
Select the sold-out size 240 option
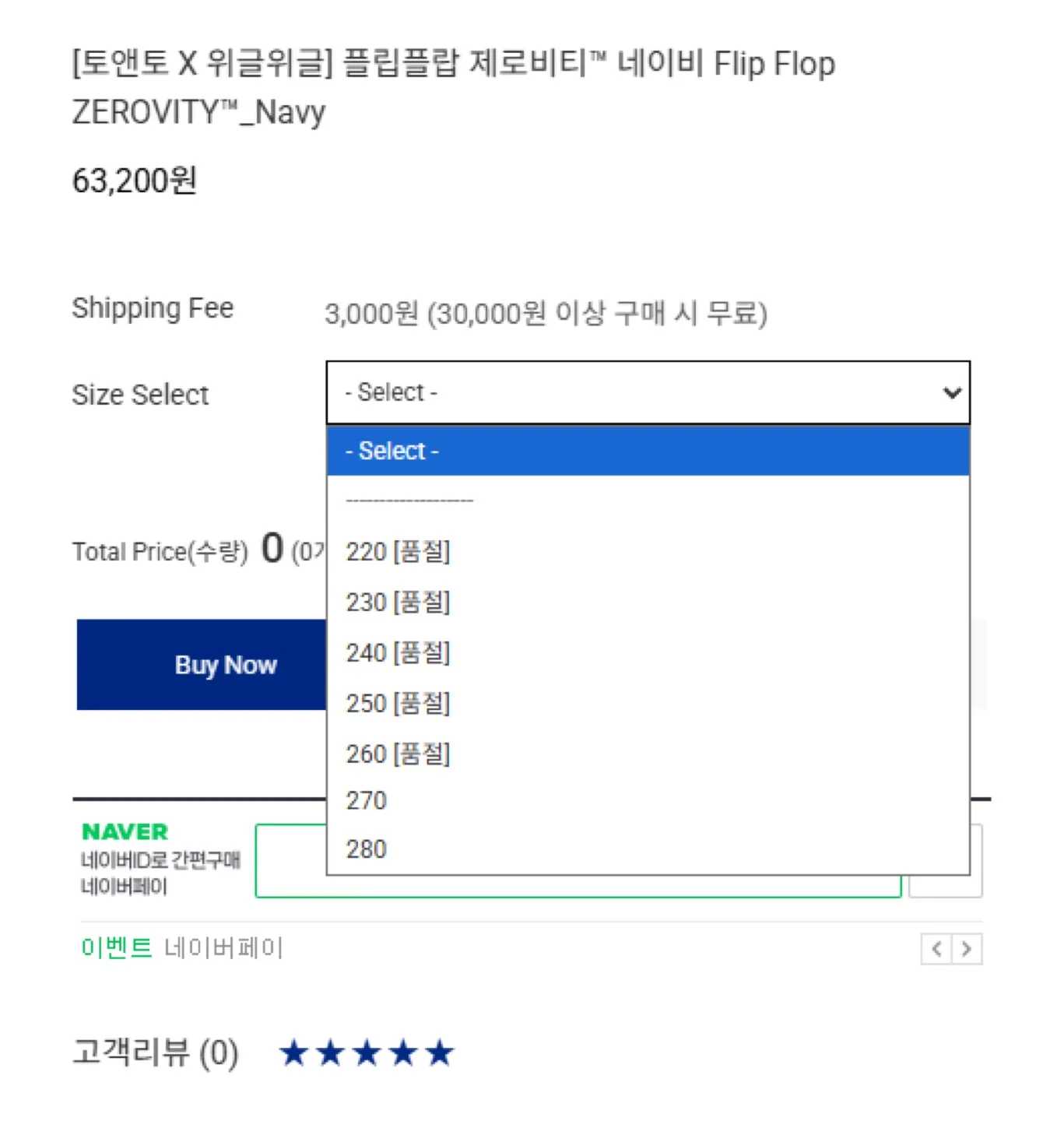[x=648, y=653]
